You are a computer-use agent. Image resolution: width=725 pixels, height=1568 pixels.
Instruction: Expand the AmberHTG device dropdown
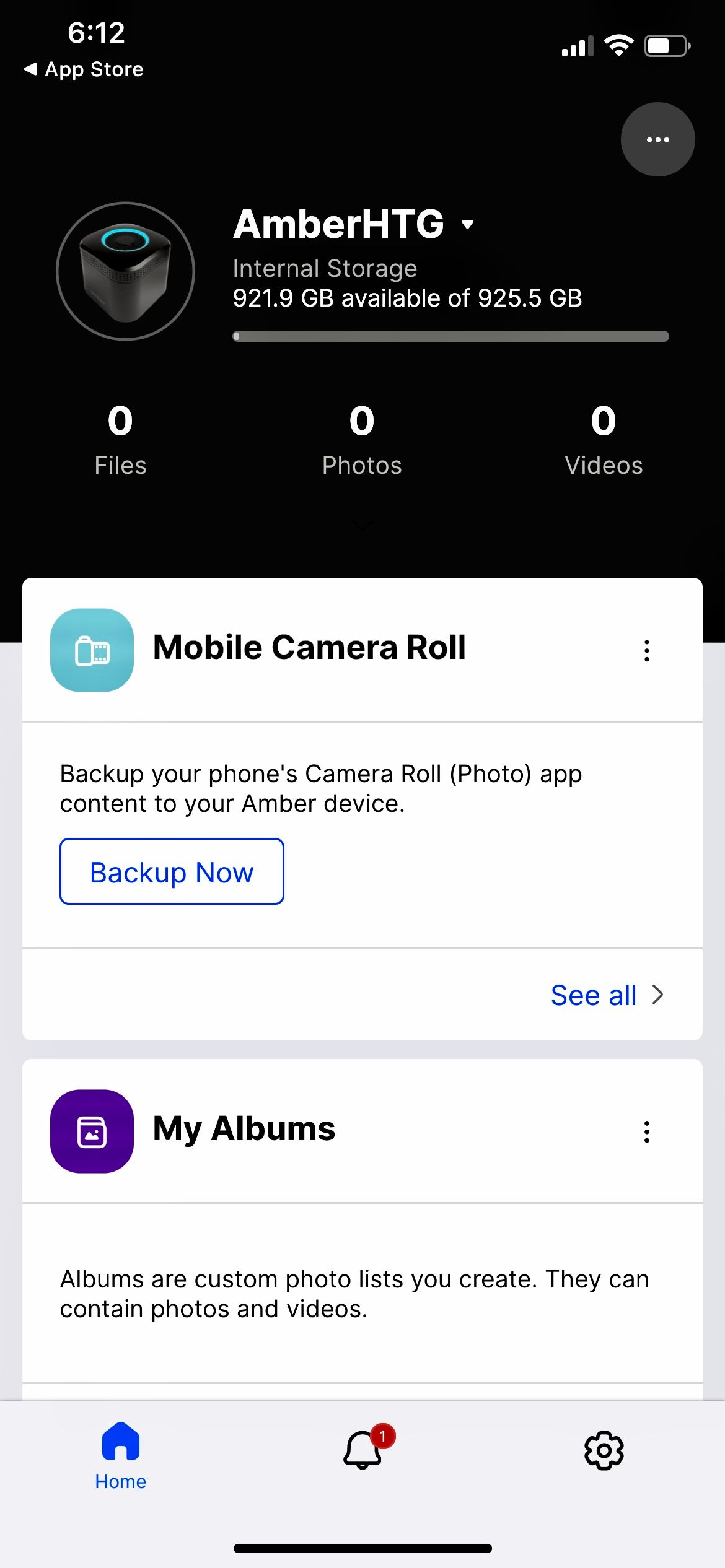tap(354, 224)
